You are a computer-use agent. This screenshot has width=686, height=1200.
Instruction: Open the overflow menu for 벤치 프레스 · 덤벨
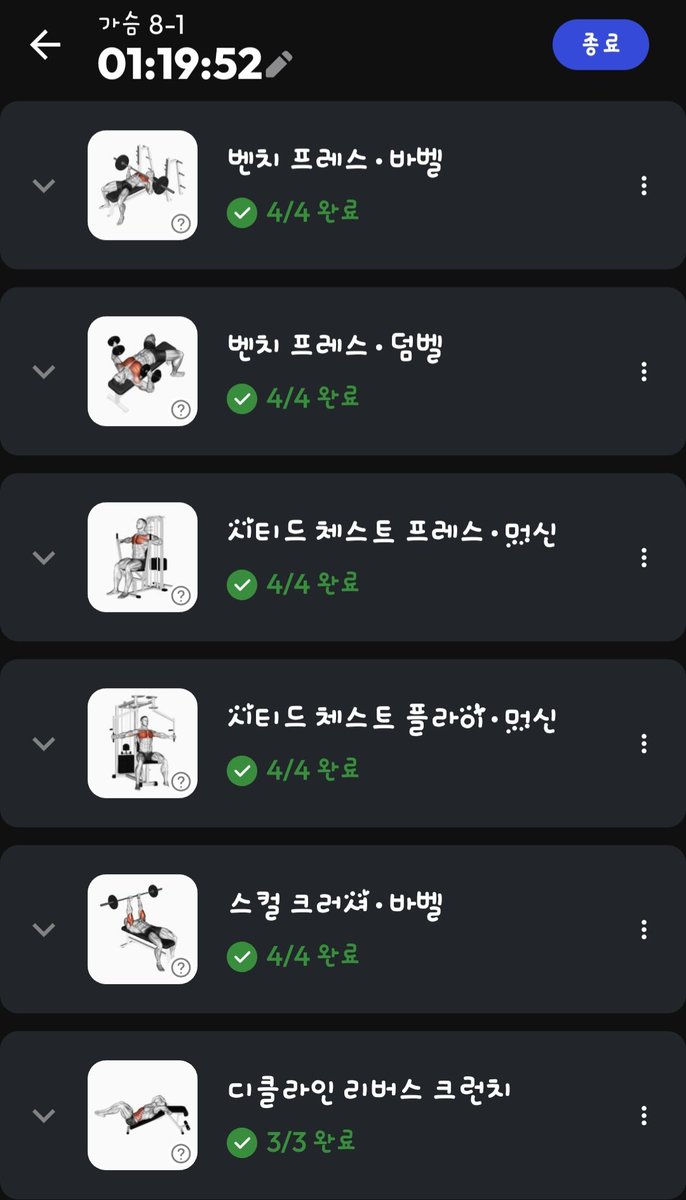tap(644, 371)
